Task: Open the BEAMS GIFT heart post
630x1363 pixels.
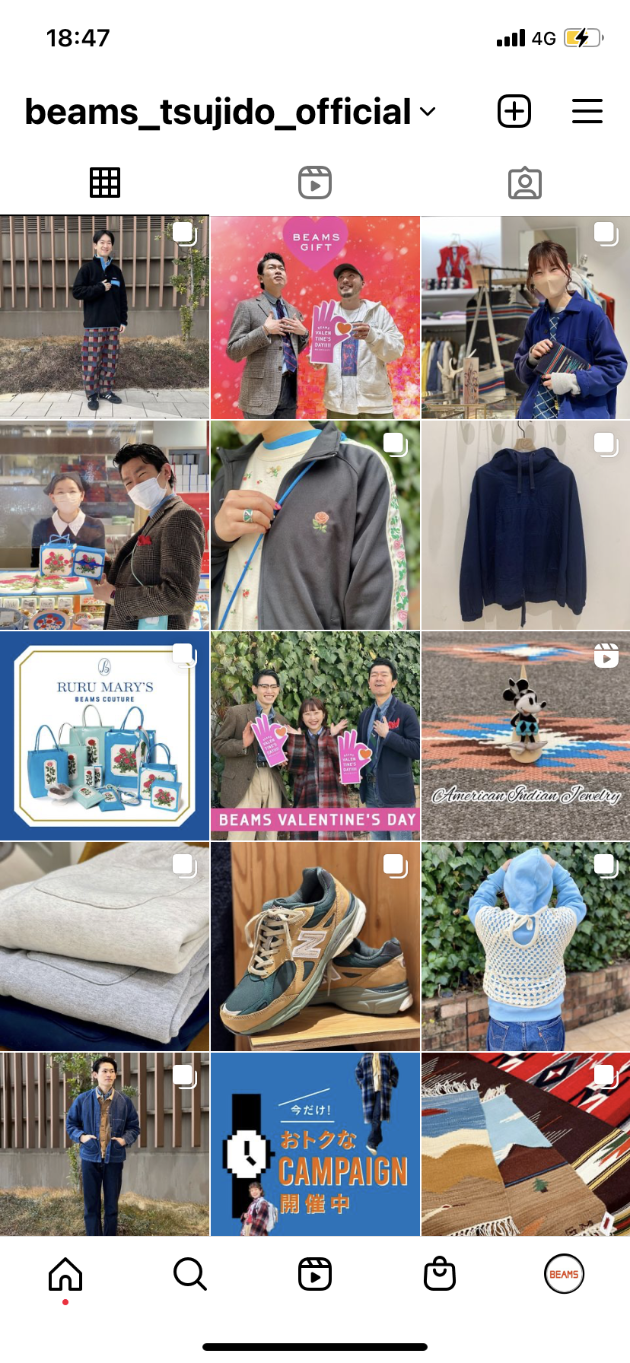Action: (315, 316)
